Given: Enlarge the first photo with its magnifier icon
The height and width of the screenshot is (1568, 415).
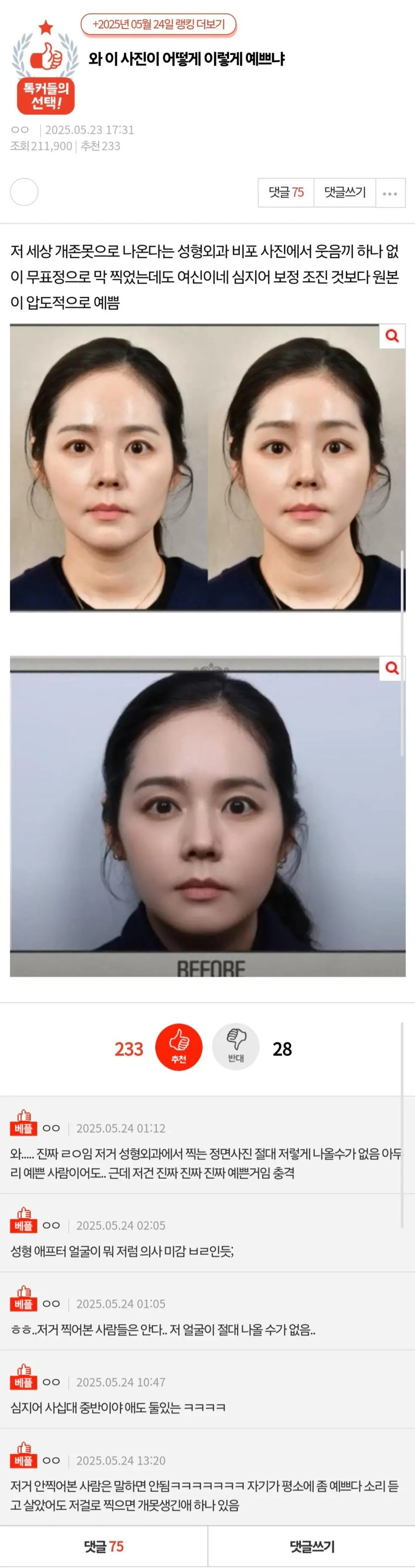Looking at the screenshot, I should pyautogui.click(x=392, y=336).
